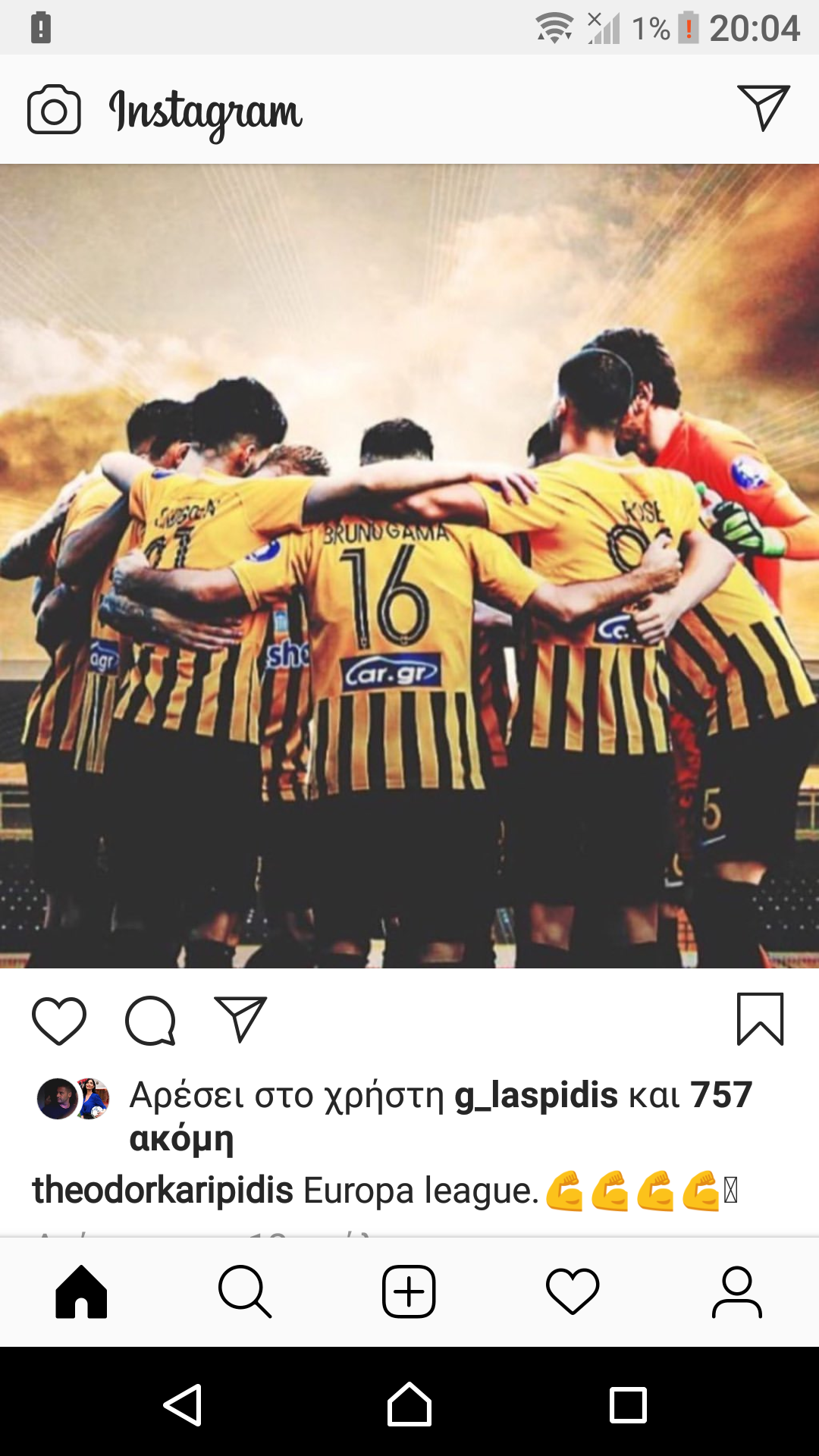Bookmark the team huddle post

point(760,1019)
